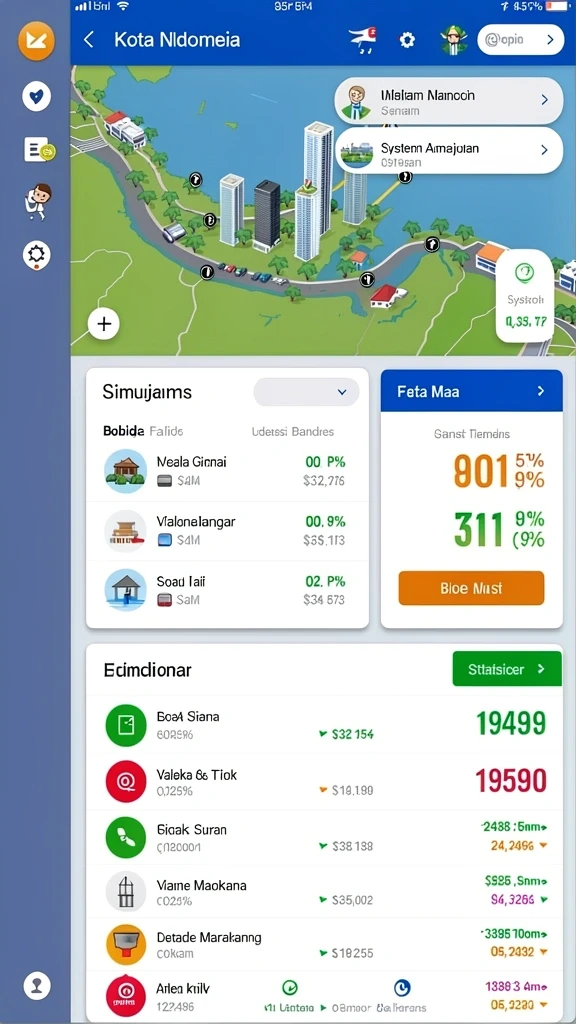Viewport: 576px width, 1024px height.
Task: Open the Valeka & Tiok entry
Action: [x=325, y=782]
